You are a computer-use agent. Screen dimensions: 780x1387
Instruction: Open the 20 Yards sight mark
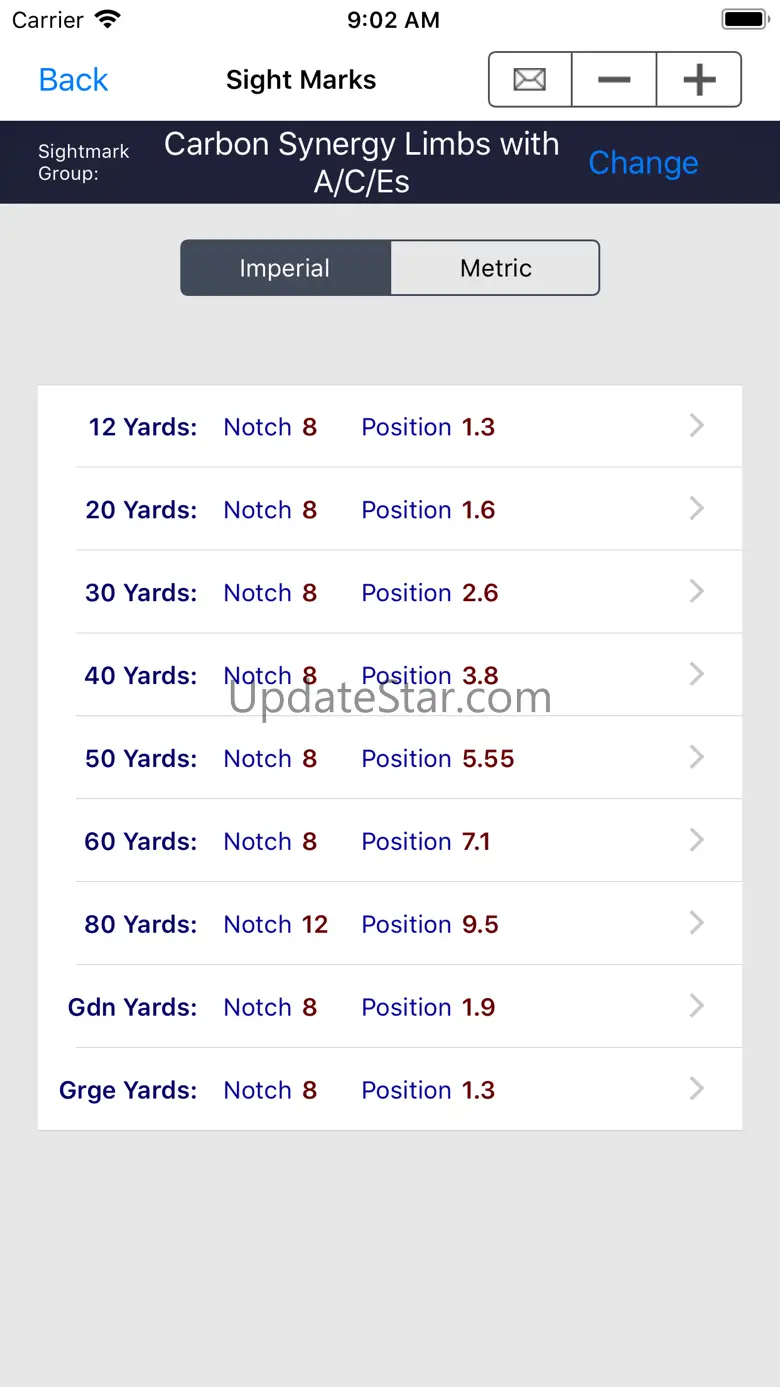[390, 510]
